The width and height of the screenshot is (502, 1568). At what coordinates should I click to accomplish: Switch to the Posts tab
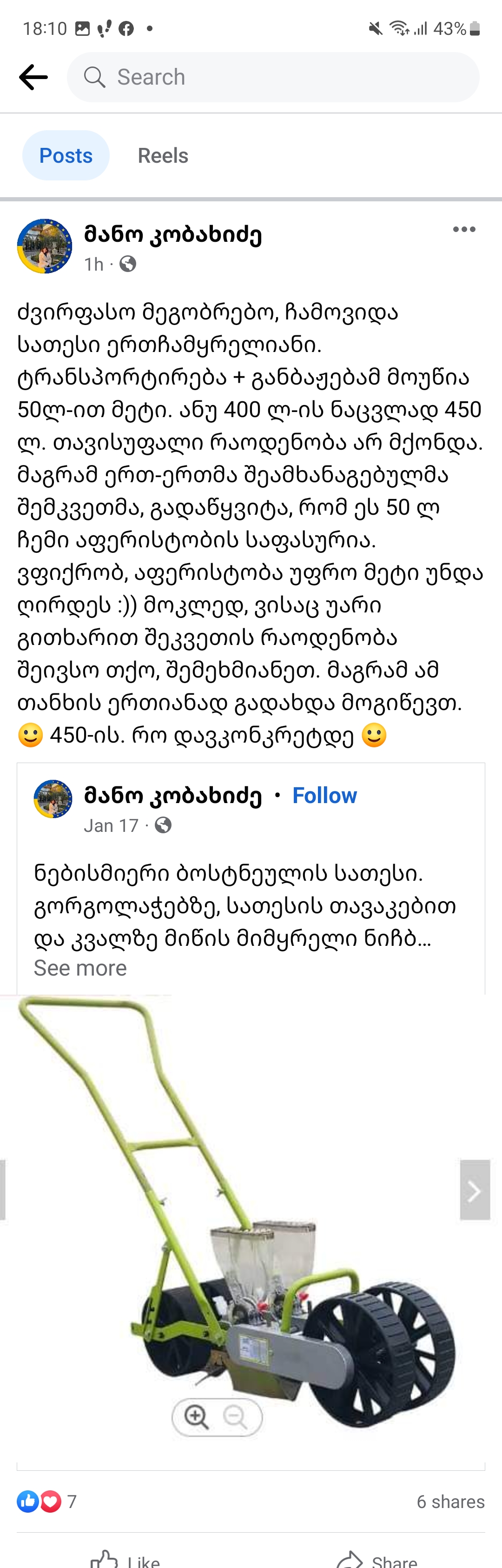66,155
